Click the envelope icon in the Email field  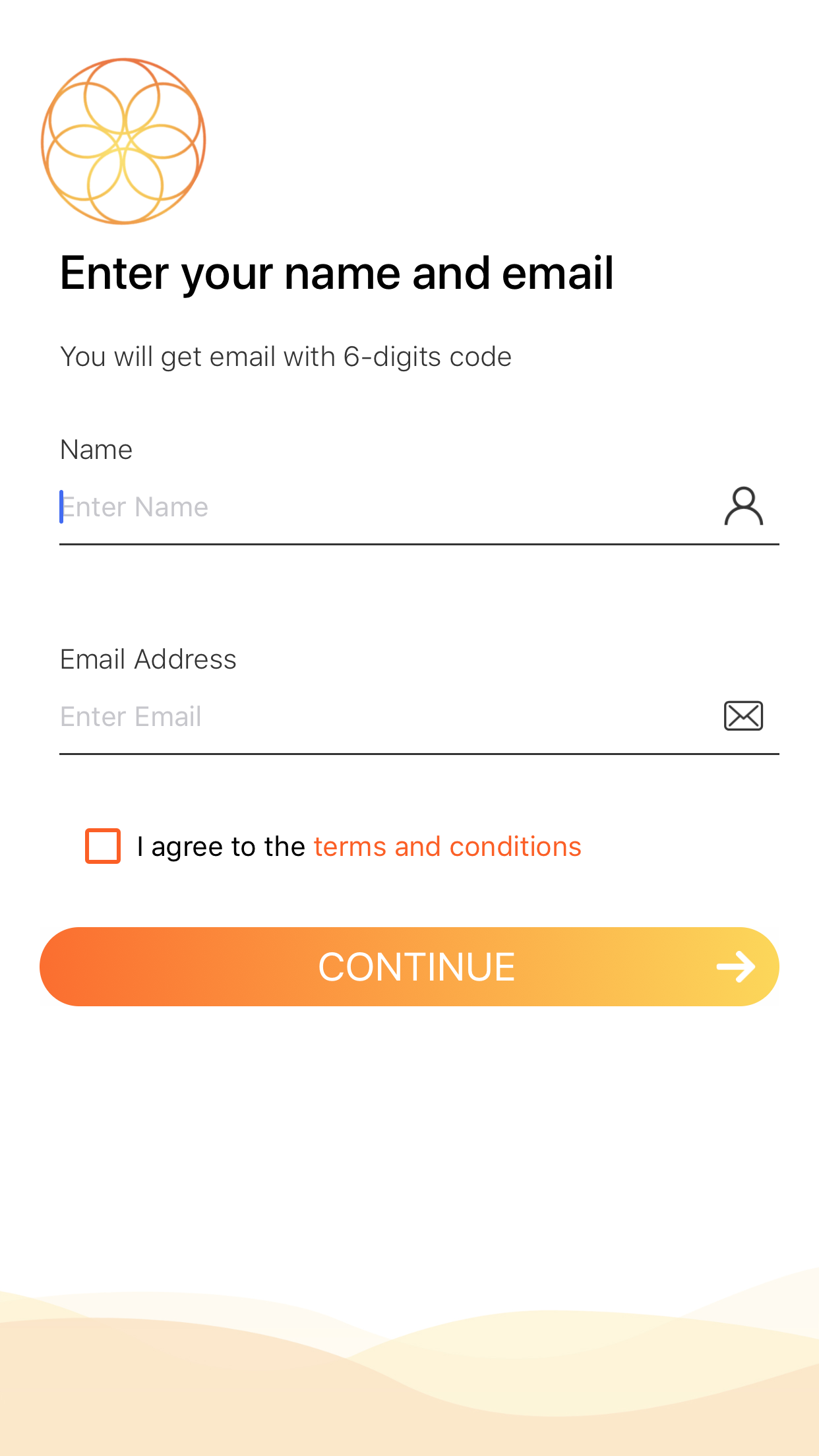[x=743, y=716]
